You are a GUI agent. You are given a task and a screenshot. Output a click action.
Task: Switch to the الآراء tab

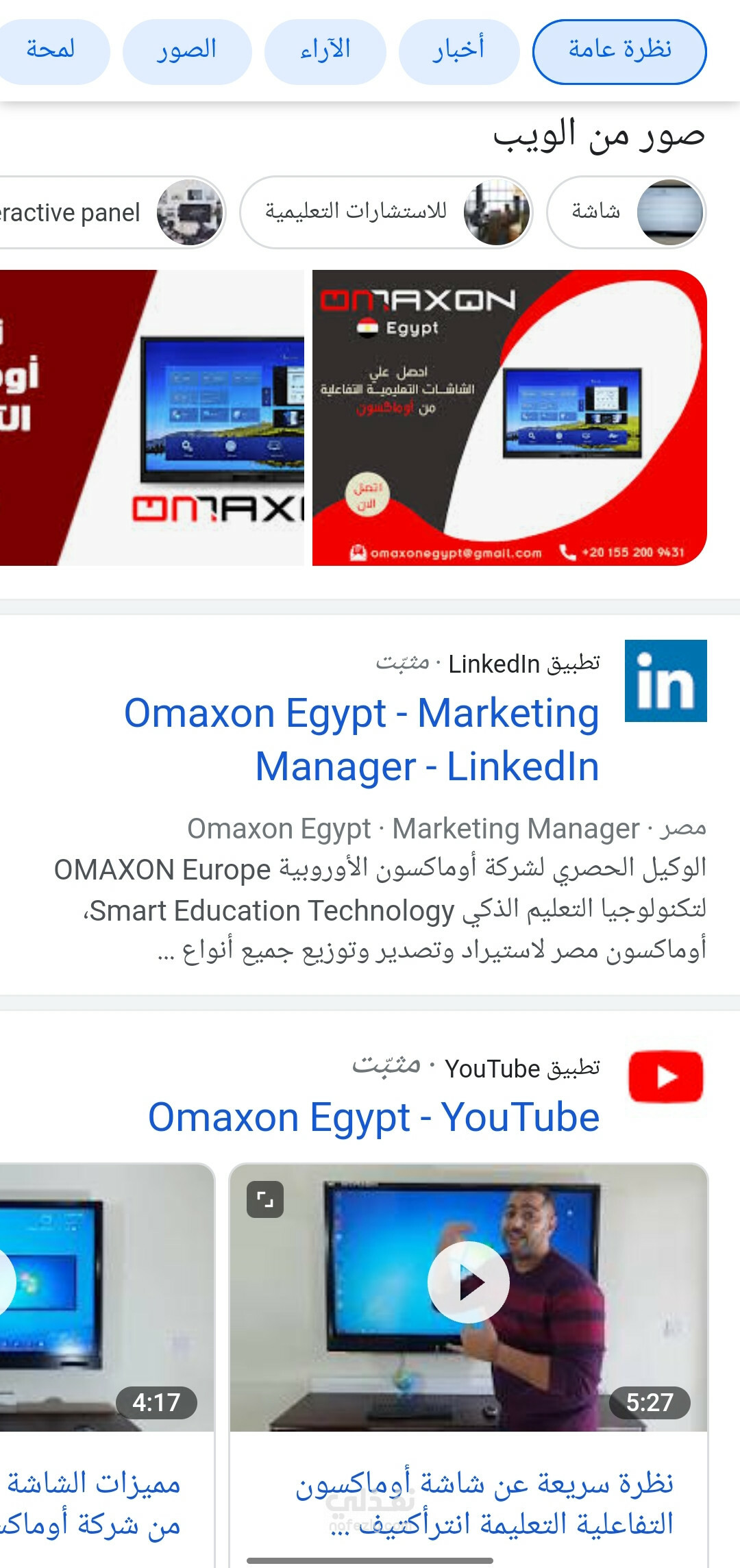coord(325,52)
